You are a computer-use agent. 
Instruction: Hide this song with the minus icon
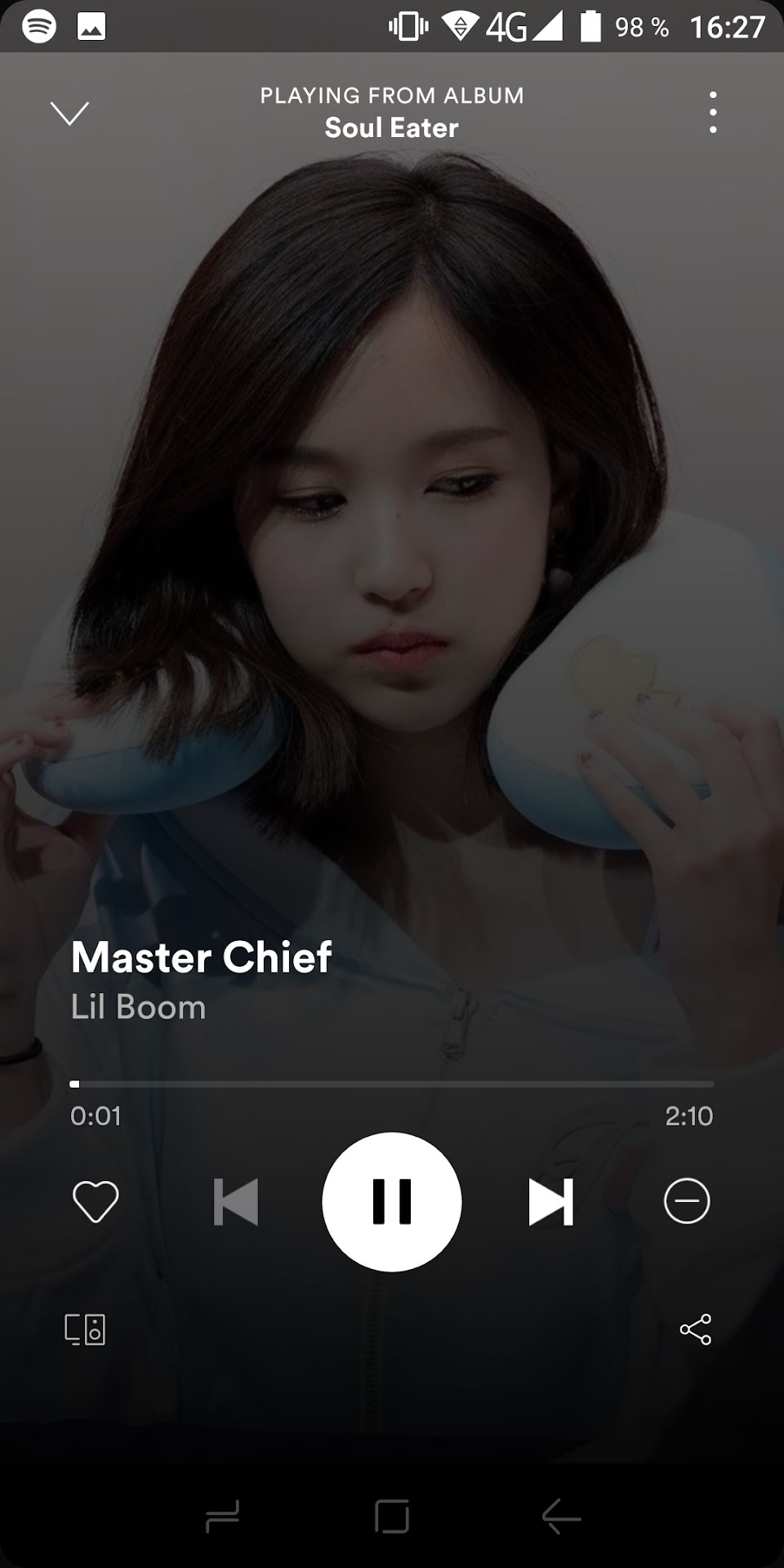[x=687, y=1201]
